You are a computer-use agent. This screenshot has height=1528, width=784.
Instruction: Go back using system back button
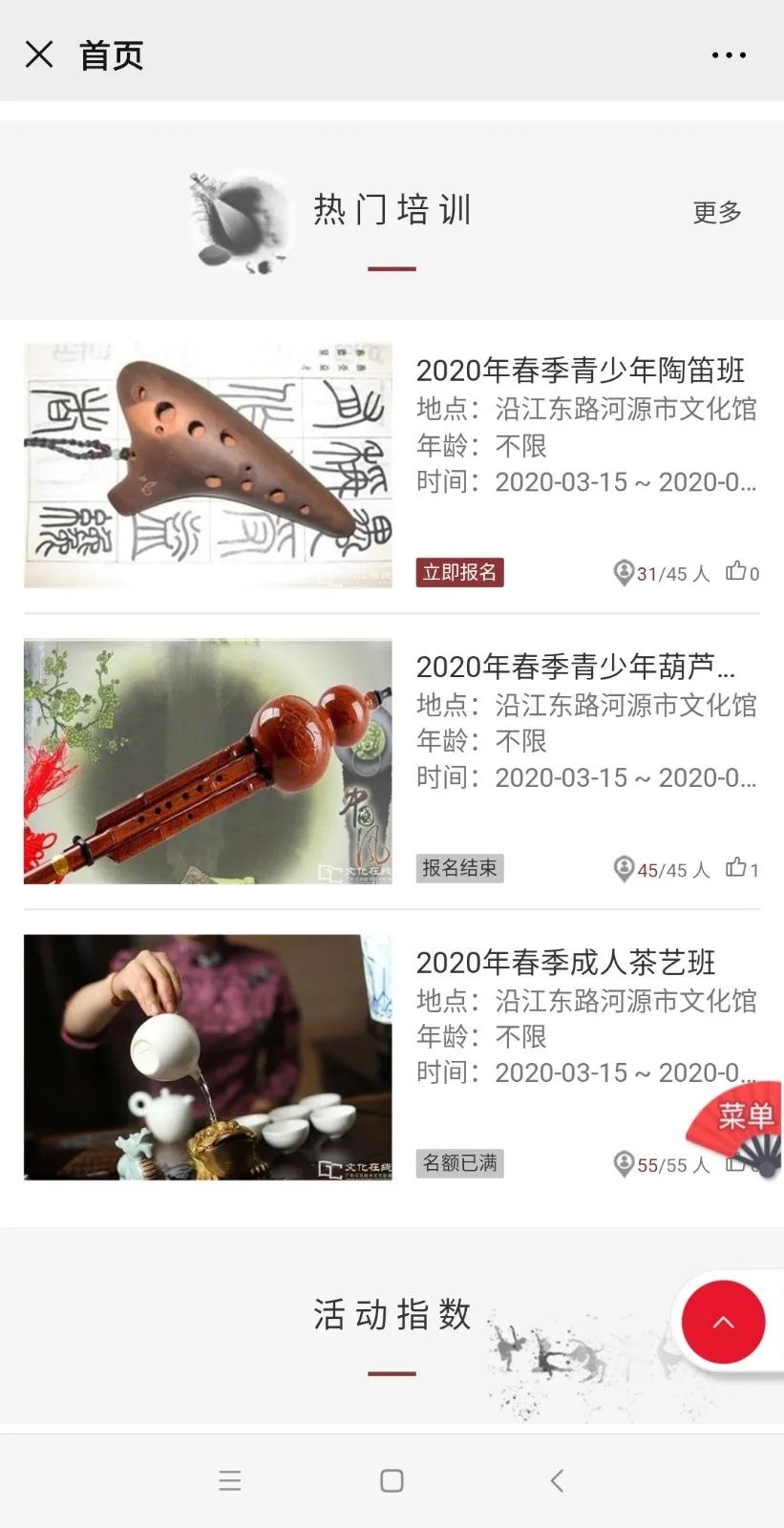click(557, 1480)
